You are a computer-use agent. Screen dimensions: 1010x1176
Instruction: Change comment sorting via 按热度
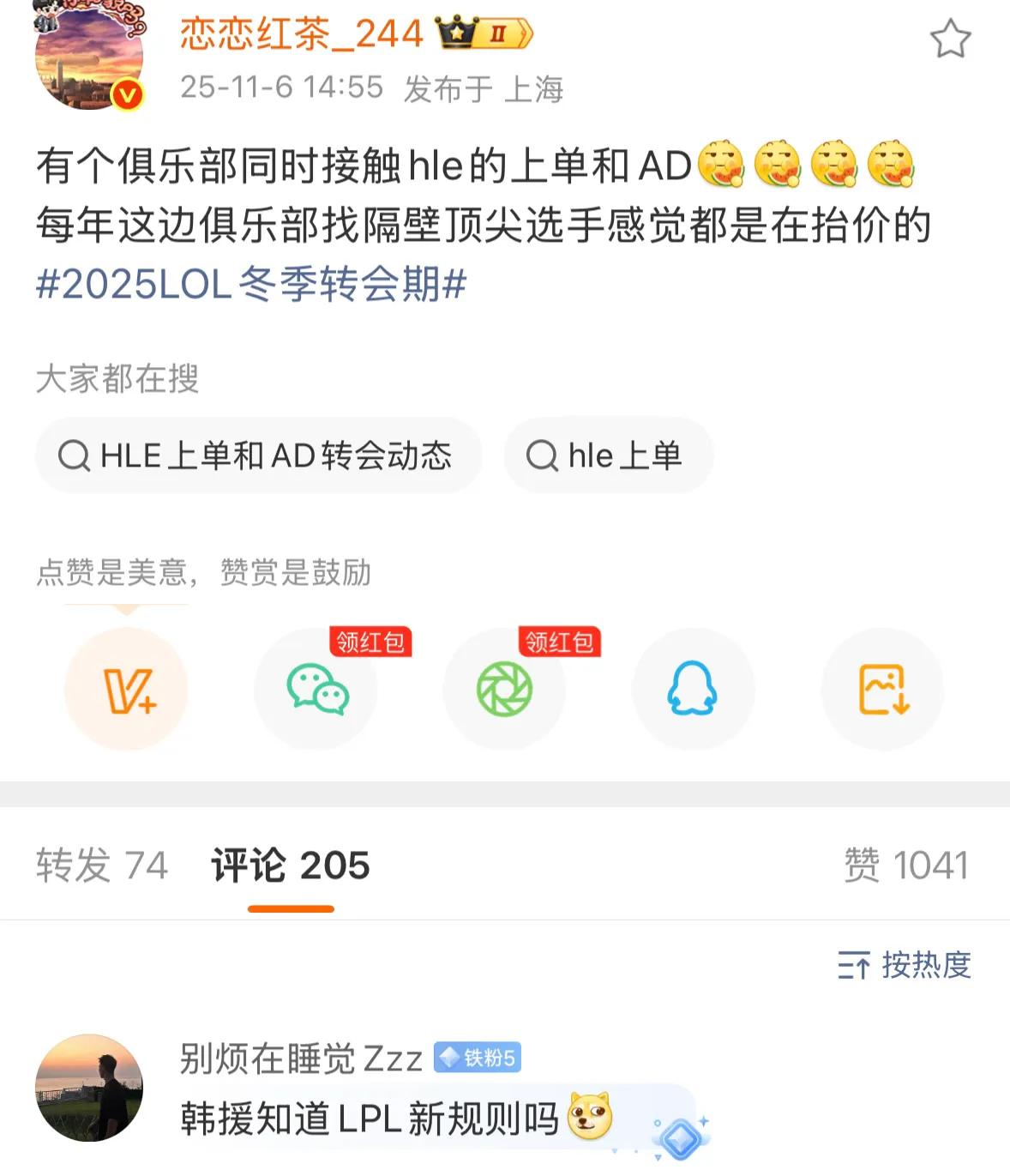[x=905, y=966]
